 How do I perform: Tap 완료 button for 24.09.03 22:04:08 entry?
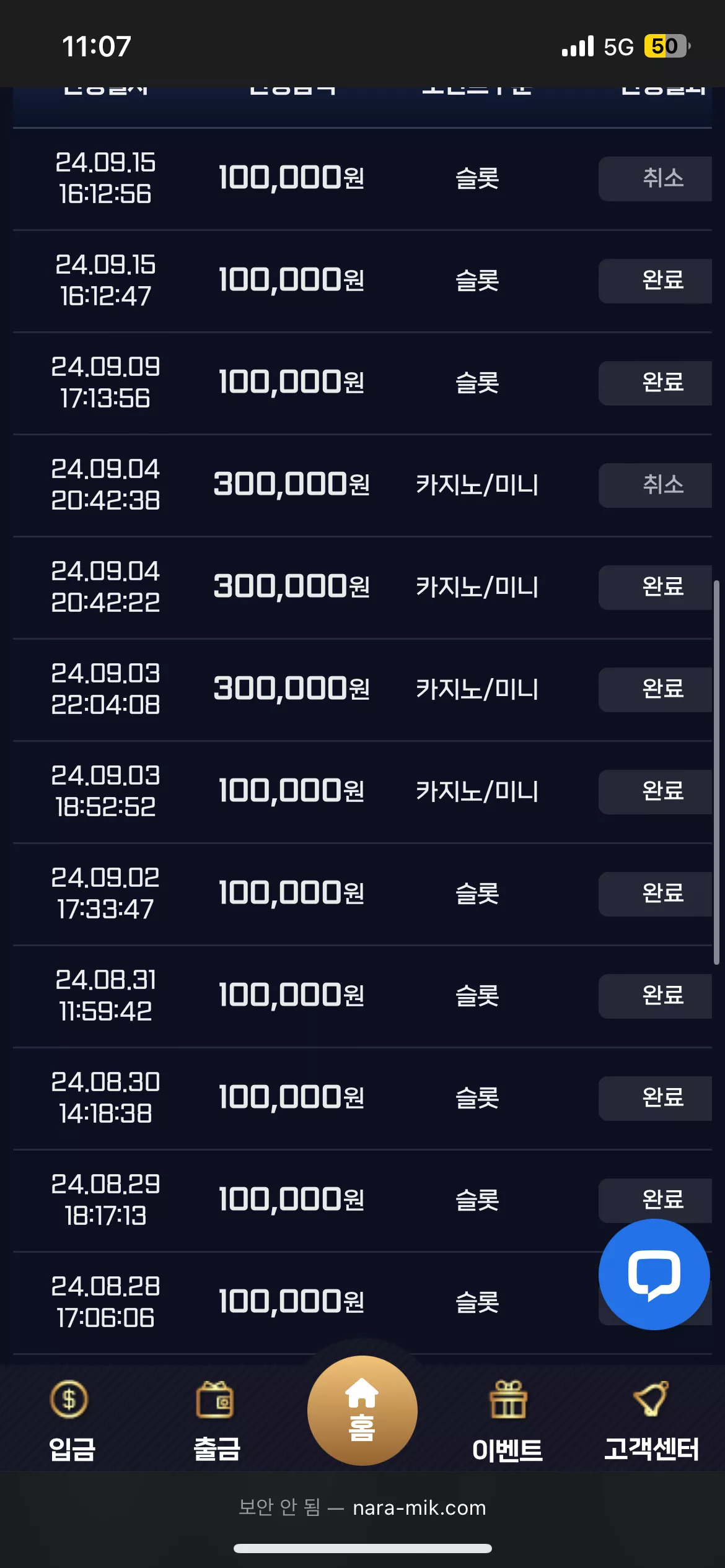(656, 690)
